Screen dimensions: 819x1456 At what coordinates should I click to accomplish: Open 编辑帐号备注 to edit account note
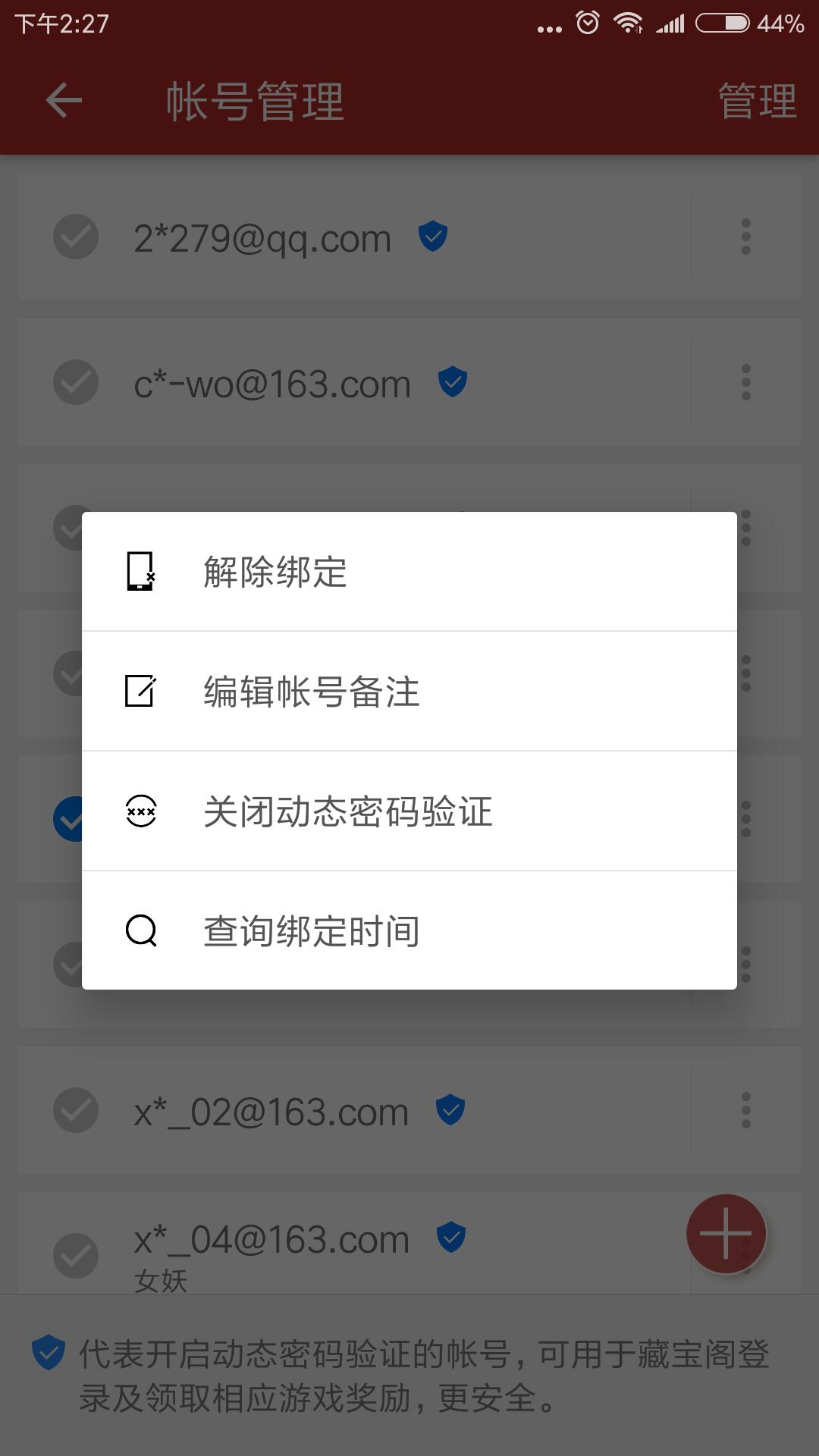pos(409,692)
